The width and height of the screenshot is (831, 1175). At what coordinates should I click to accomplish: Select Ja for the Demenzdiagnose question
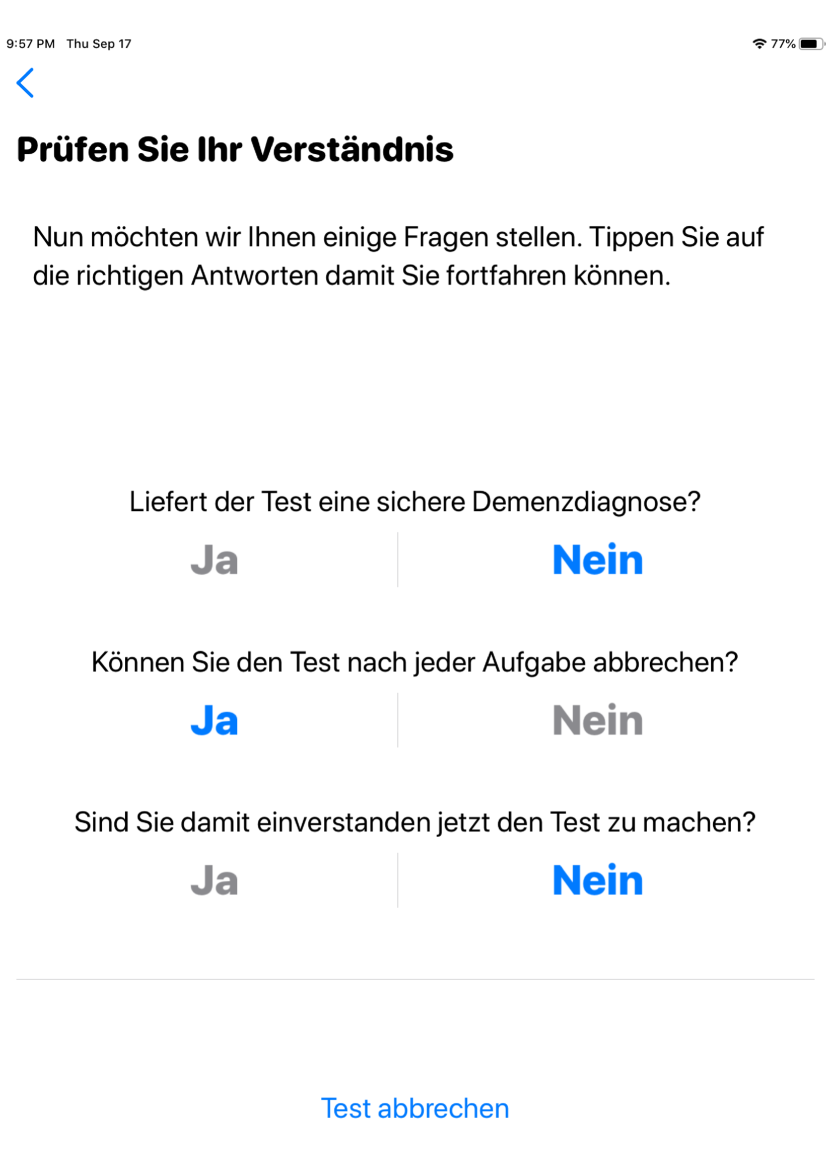pos(214,560)
